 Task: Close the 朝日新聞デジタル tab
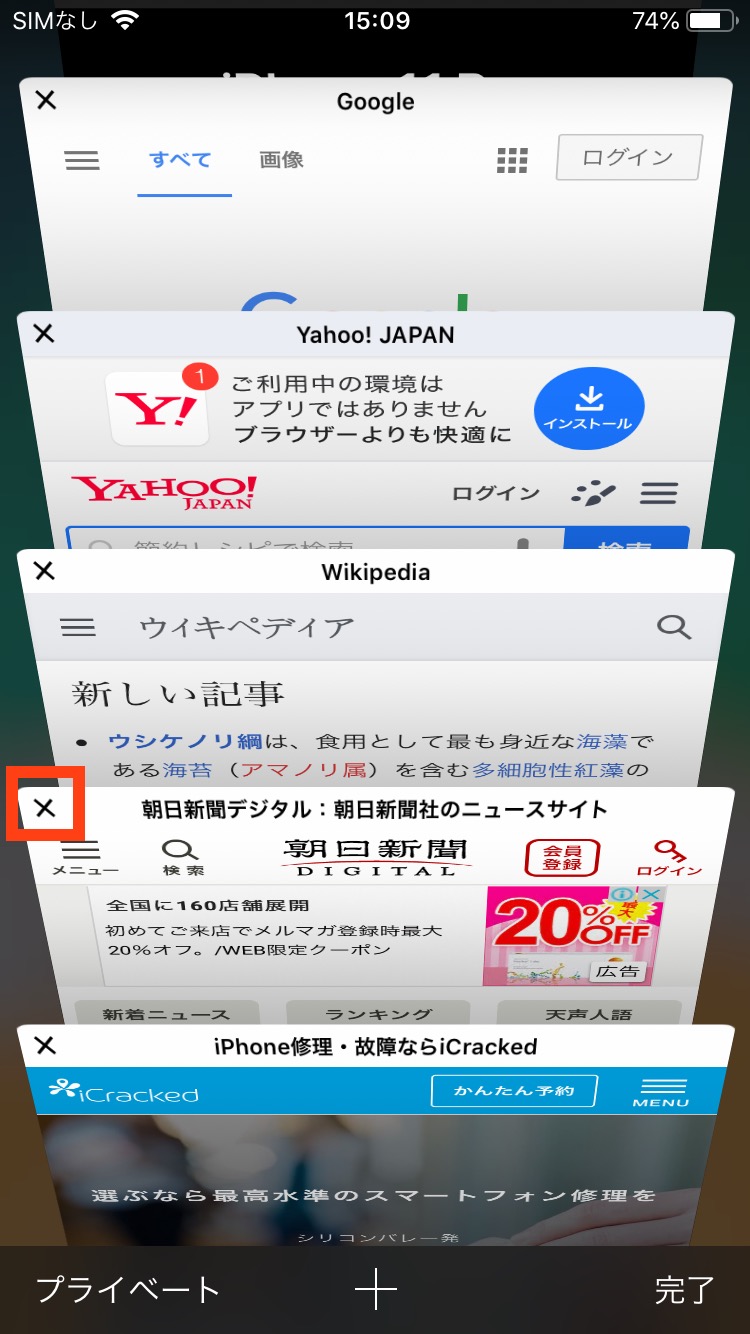coord(45,808)
